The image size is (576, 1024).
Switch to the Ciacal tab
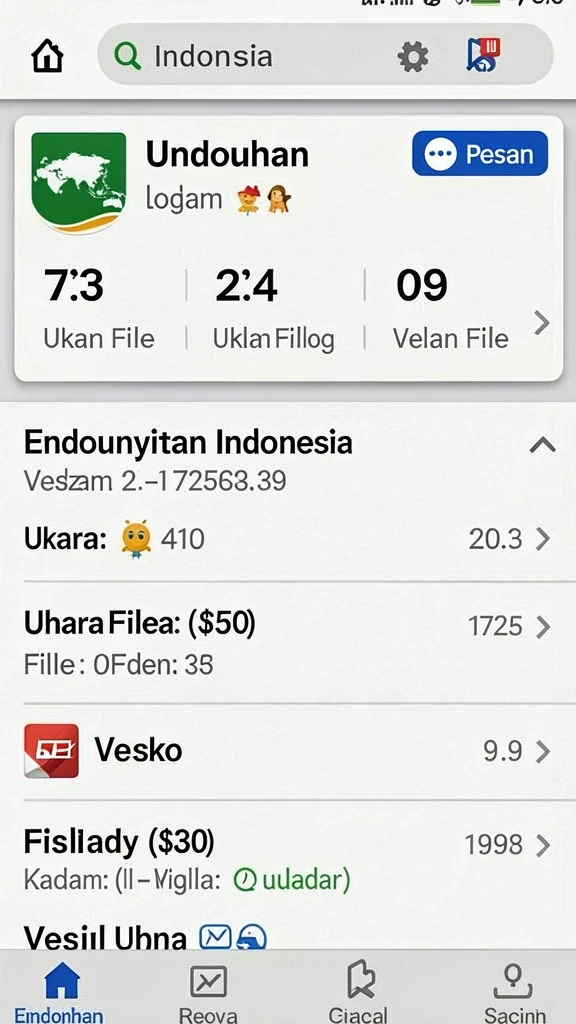coord(358,989)
